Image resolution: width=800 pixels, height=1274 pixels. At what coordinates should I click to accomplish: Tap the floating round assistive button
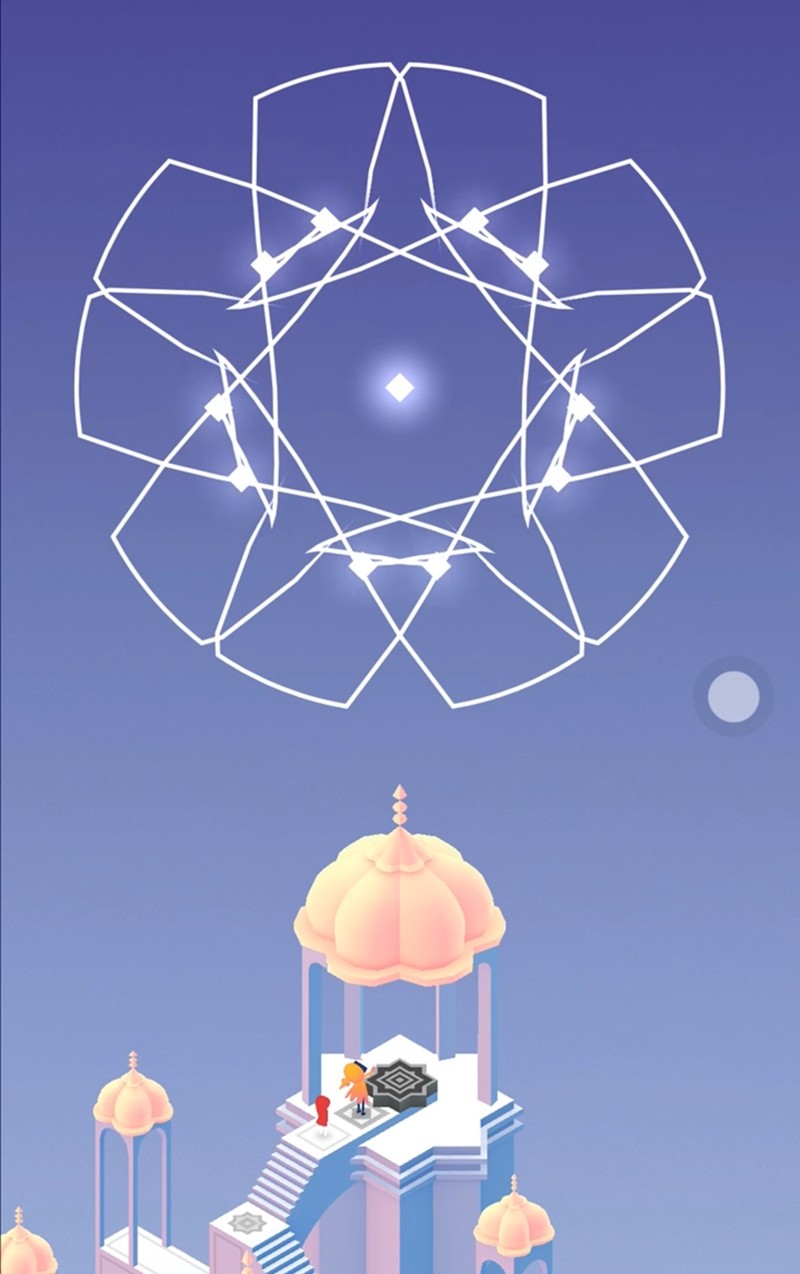[x=733, y=696]
